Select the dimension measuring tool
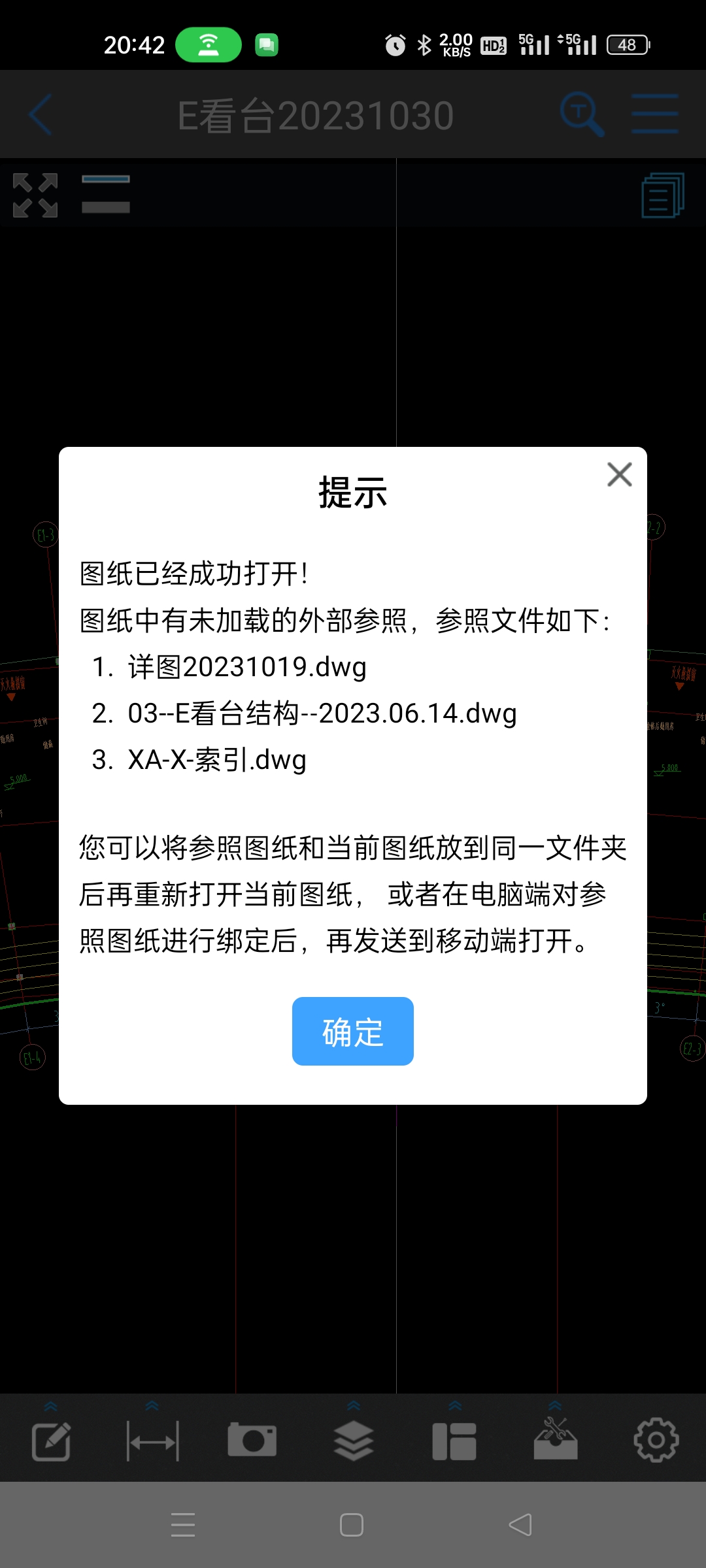Viewport: 706px width, 1568px height. (x=152, y=1441)
